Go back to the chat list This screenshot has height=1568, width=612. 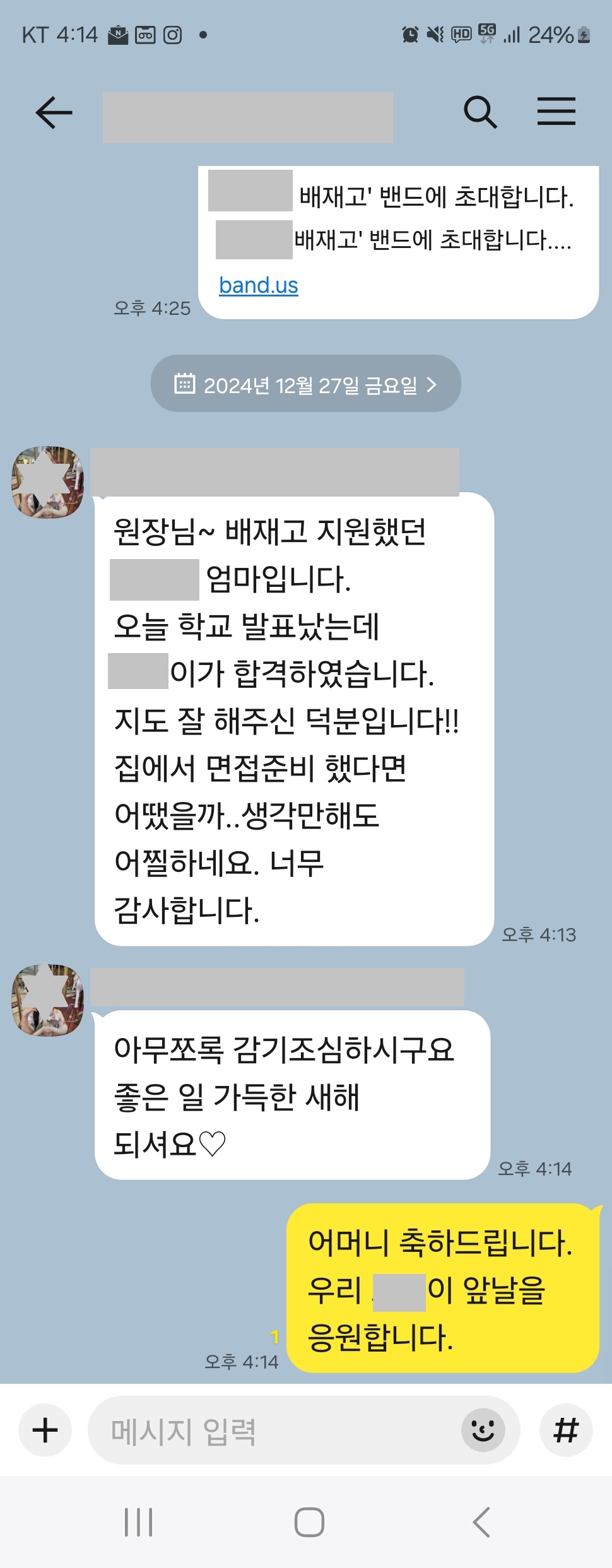[x=54, y=113]
